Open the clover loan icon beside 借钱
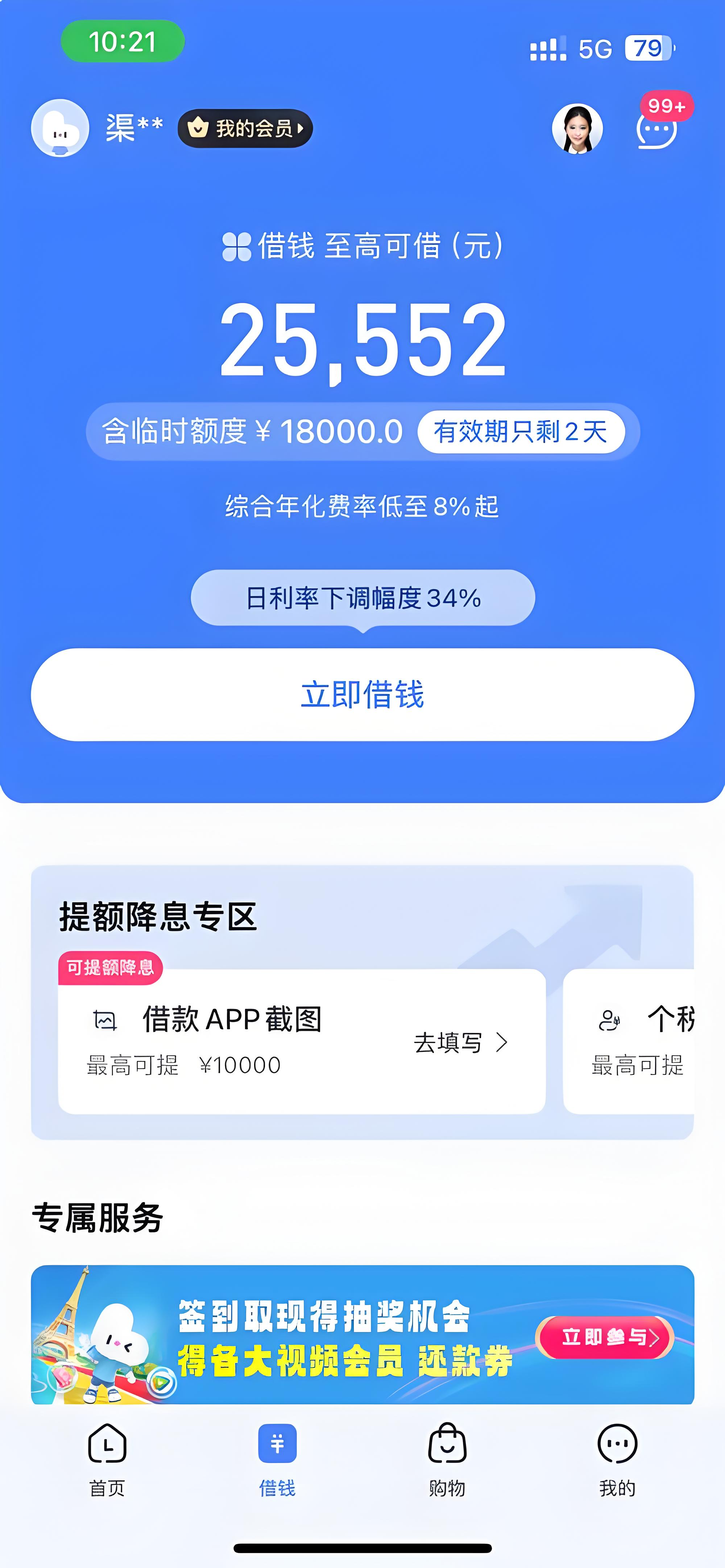 (237, 246)
